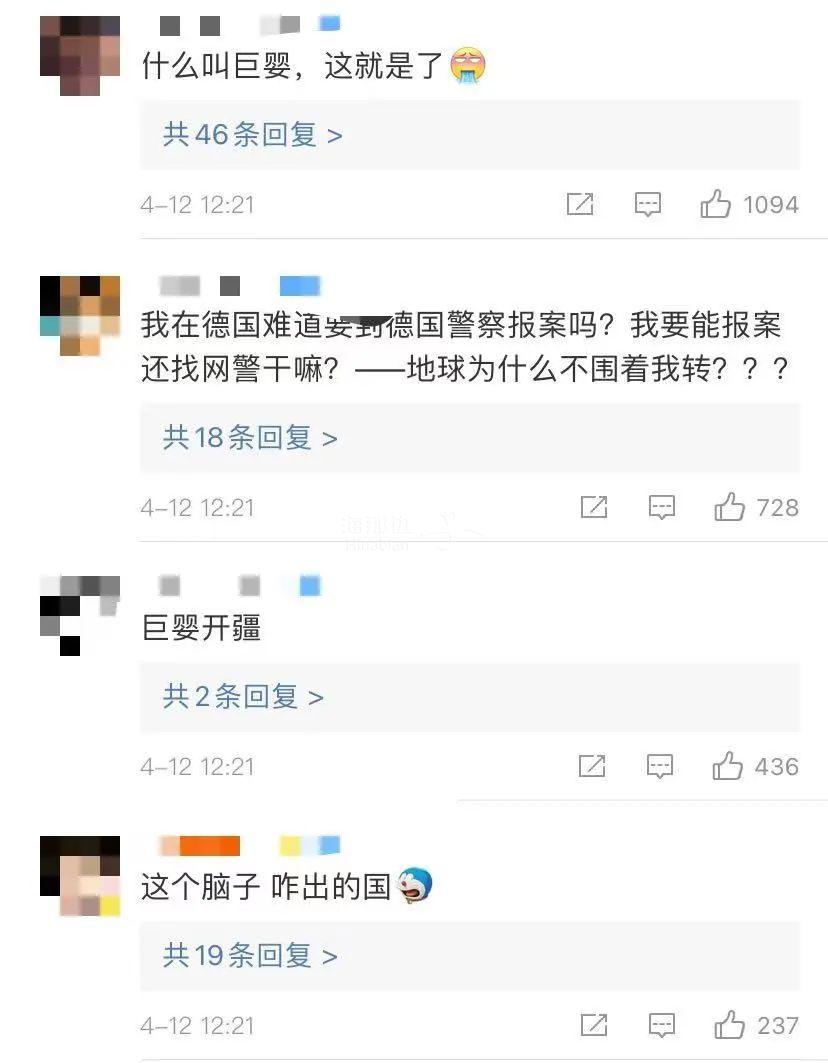Open avatar of 什么叫巨婴 commenter
Screen dimensions: 828x1063
80,55
